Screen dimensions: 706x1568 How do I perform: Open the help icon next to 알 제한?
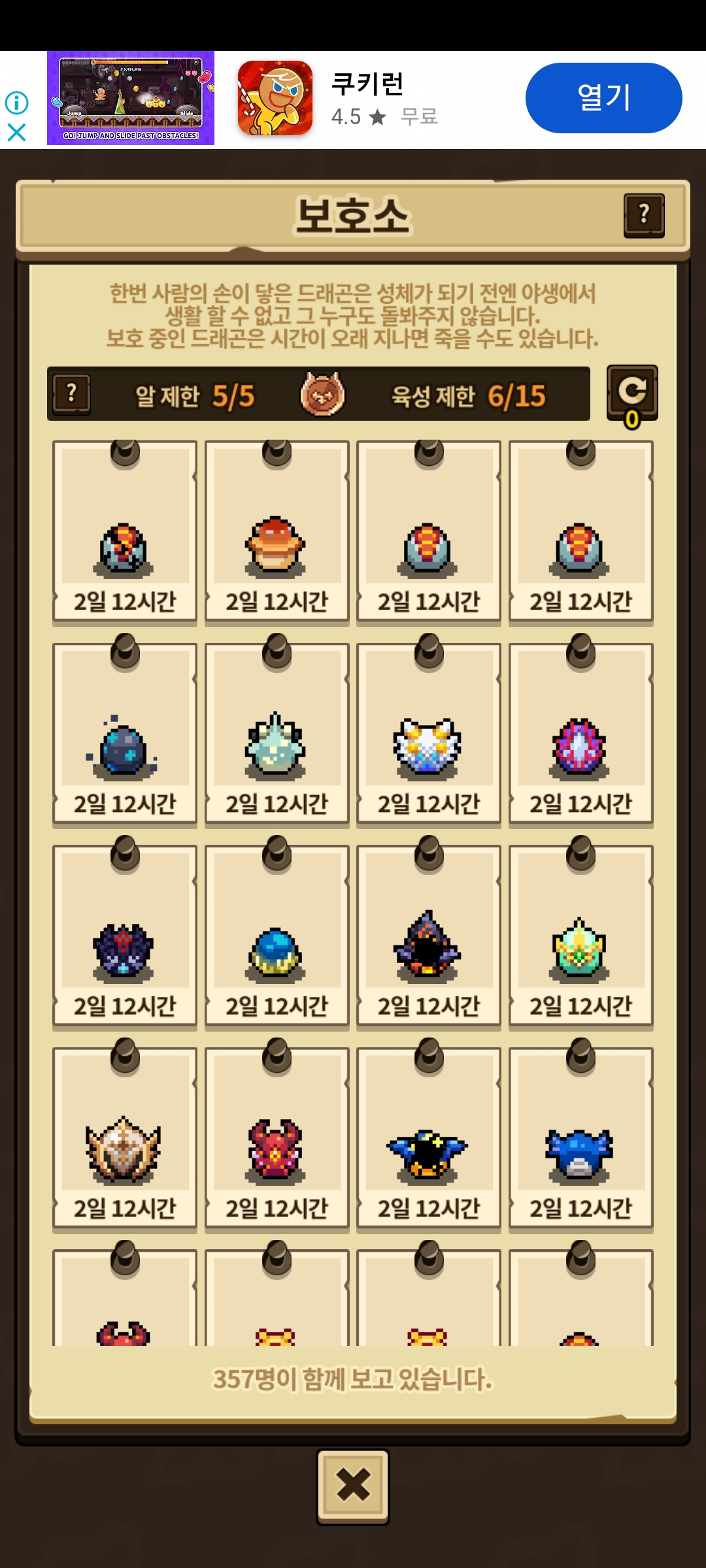71,395
